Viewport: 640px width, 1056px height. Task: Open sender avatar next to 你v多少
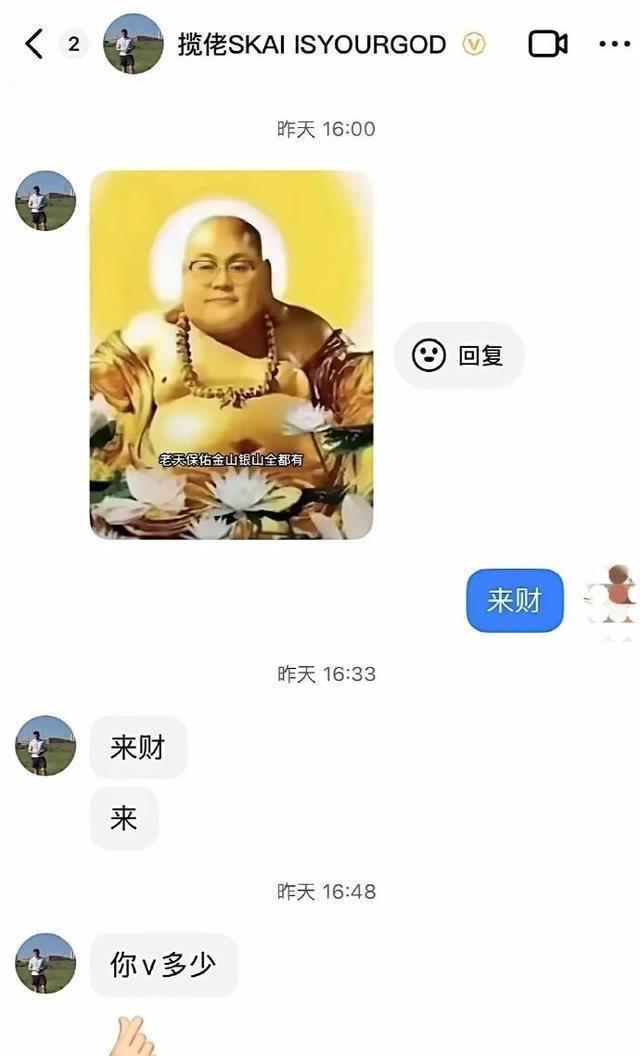(45, 963)
